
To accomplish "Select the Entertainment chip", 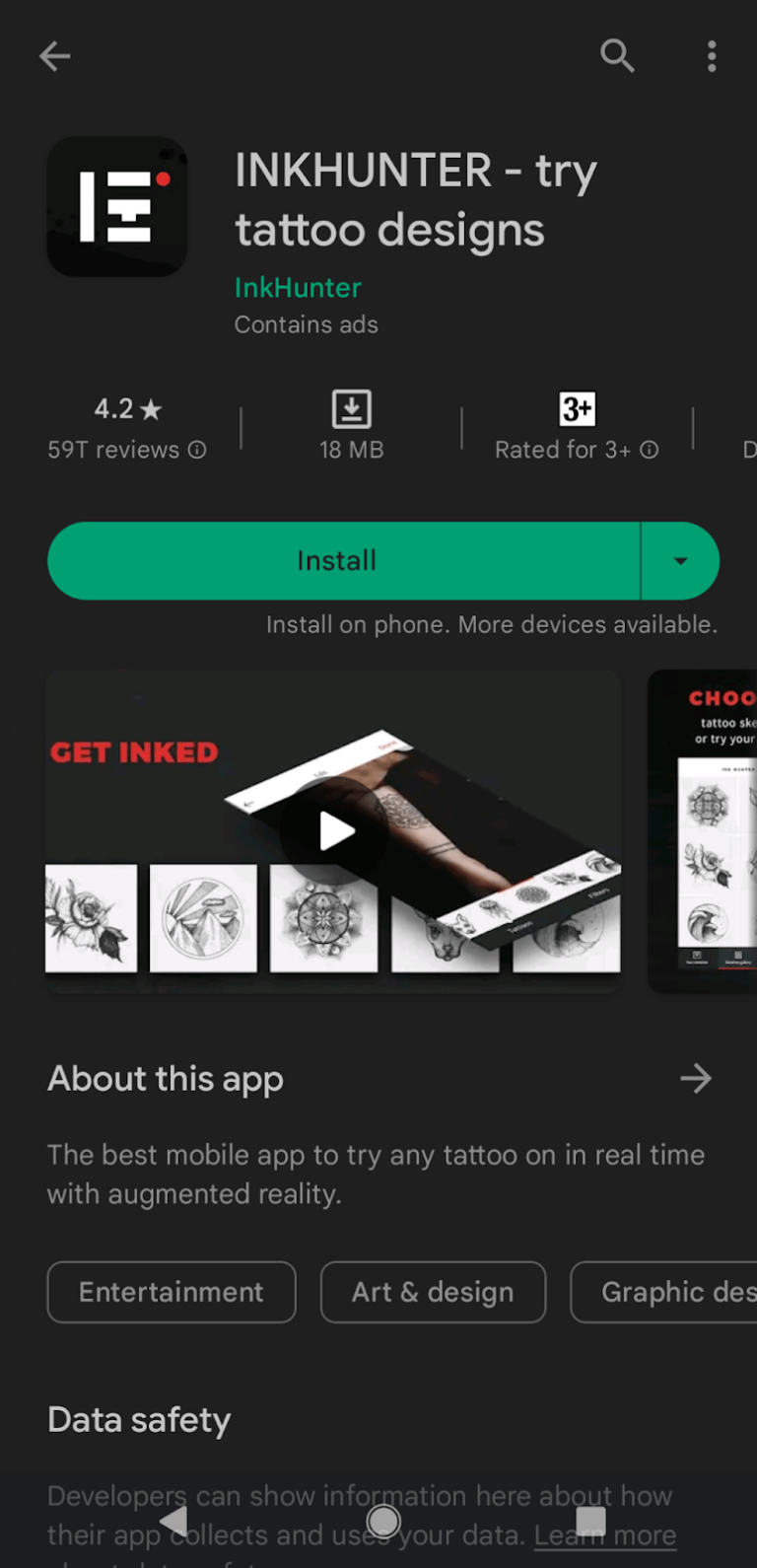I will (x=172, y=1292).
